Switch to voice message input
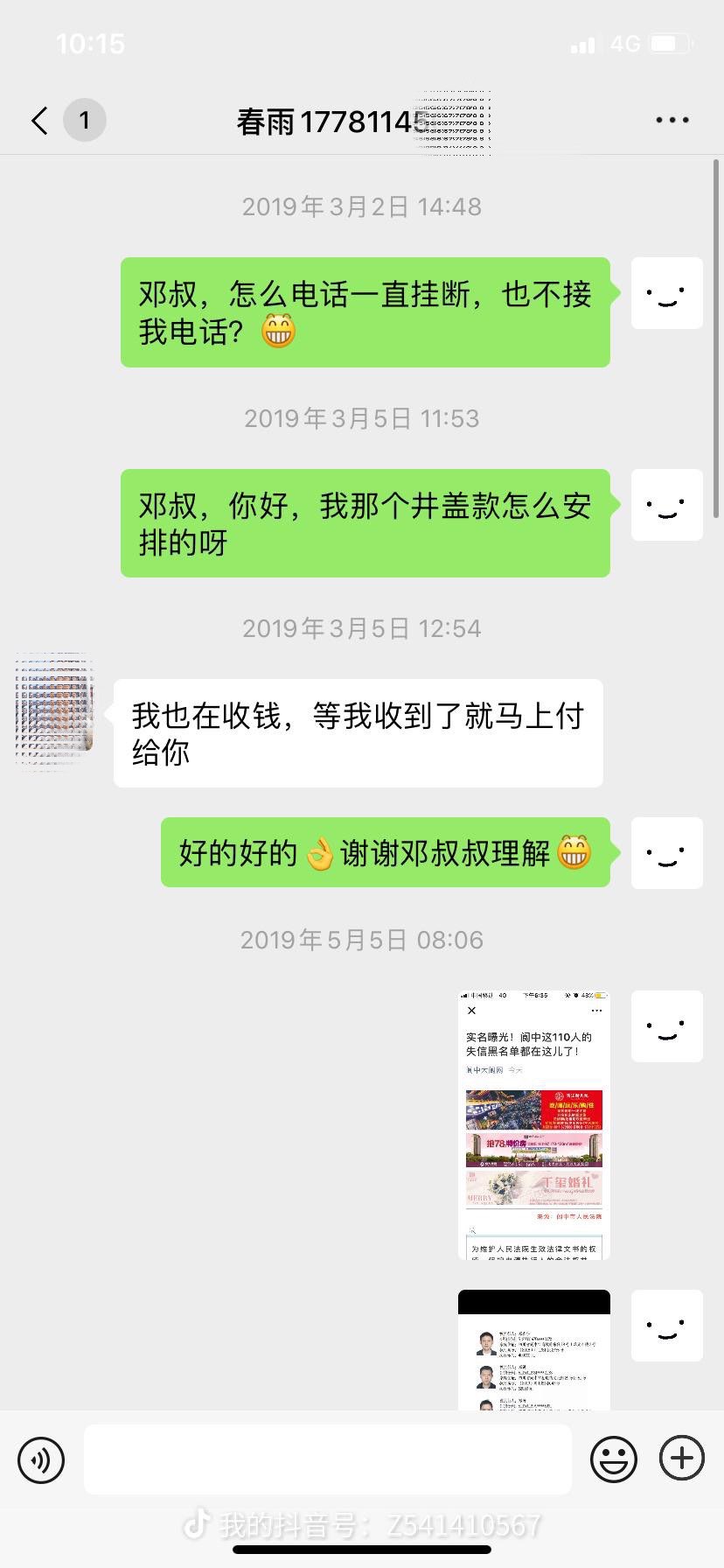The image size is (724, 1568). coord(41,1459)
